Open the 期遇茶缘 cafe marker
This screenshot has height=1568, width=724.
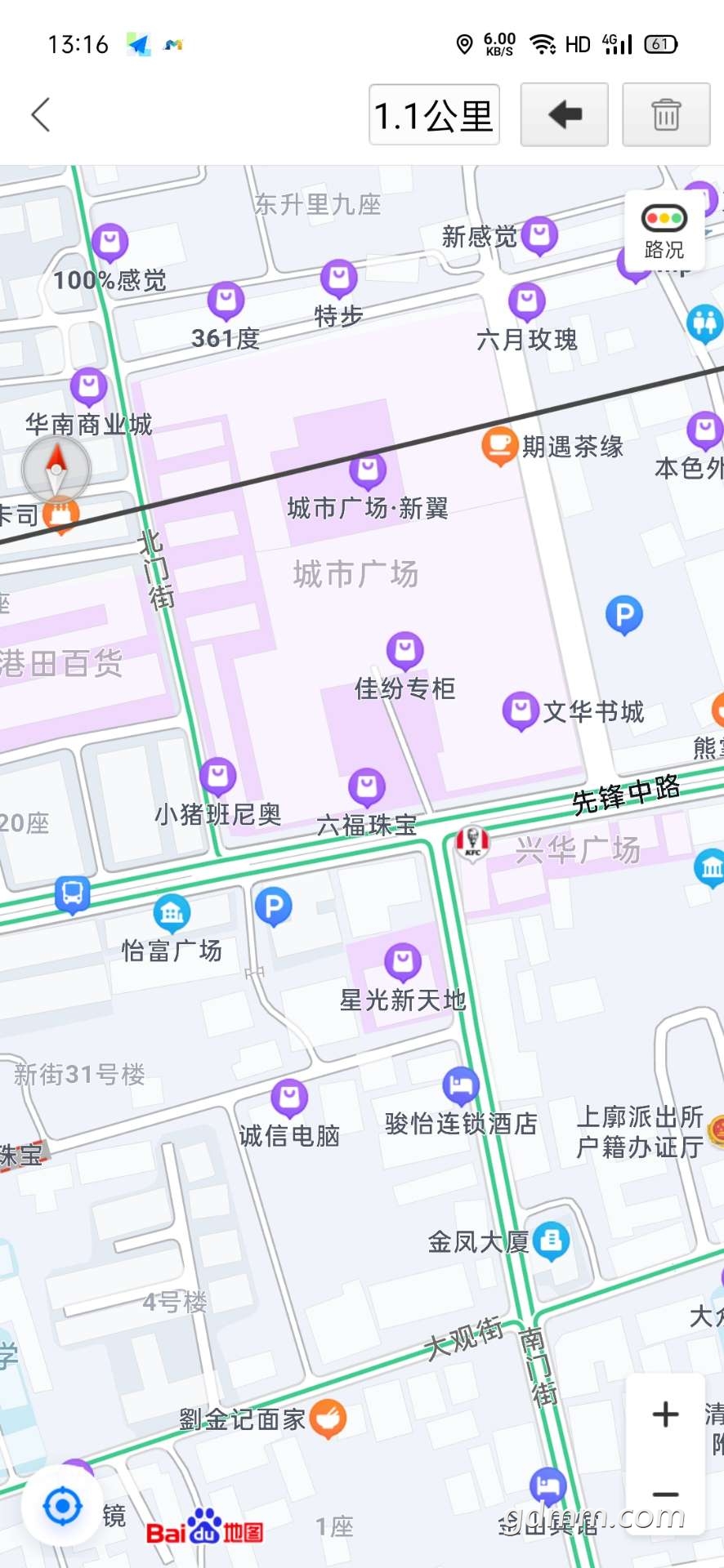[x=499, y=445]
